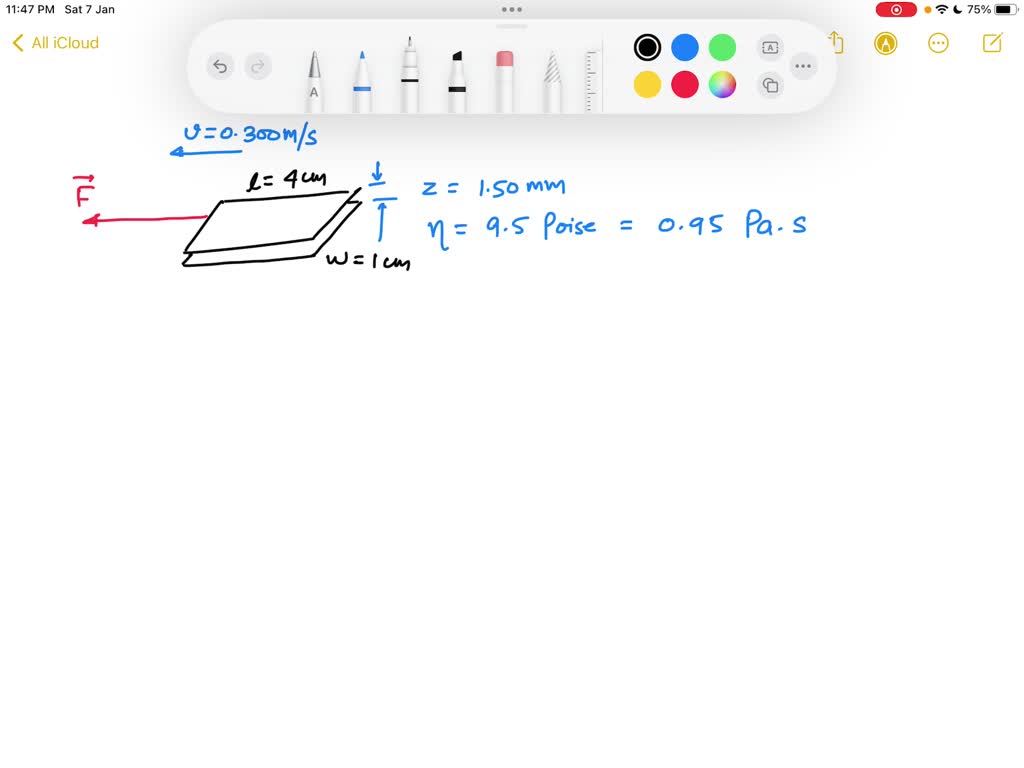Viewport: 1024px width, 768px height.
Task: Select the blue marker tool
Action: [x=362, y=80]
